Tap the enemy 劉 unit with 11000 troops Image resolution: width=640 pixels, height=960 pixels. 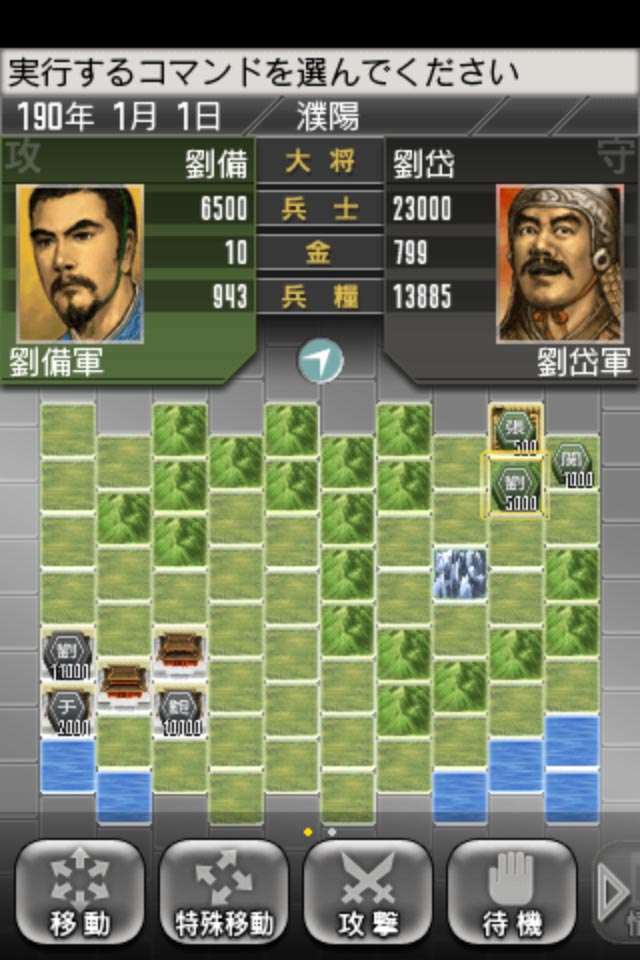(x=67, y=654)
